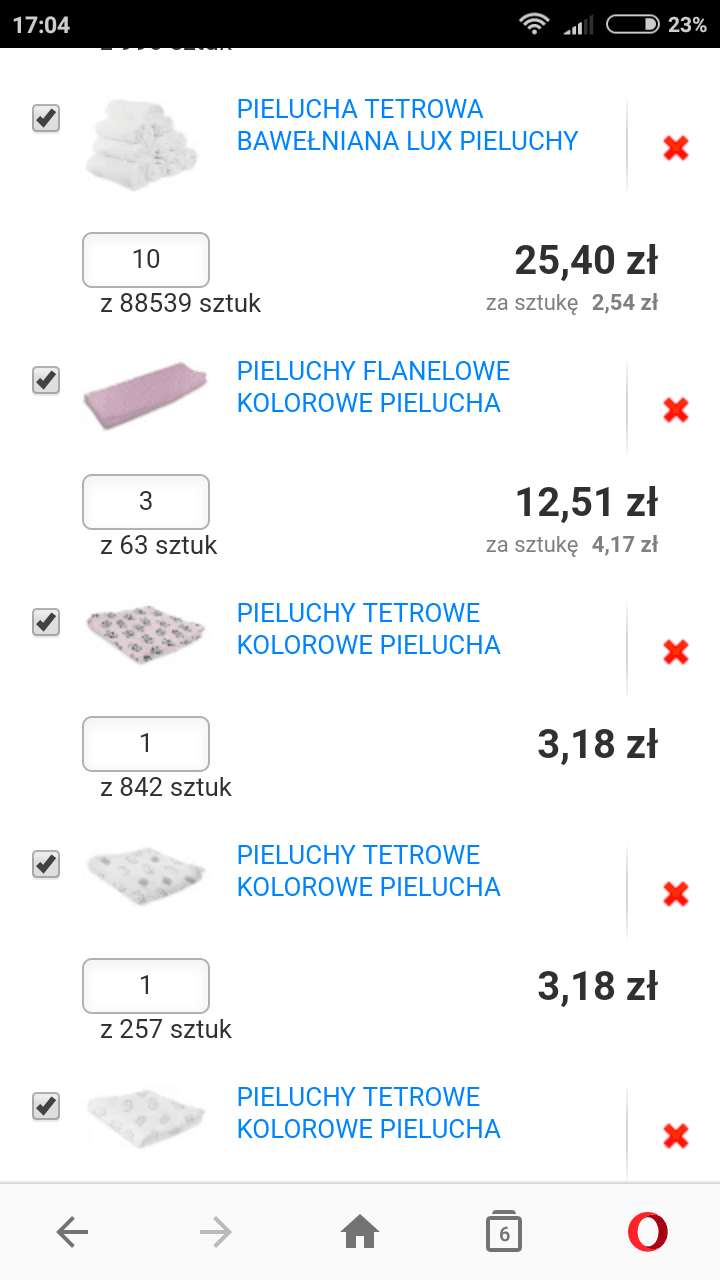Open the tab switcher showing 6 tabs
This screenshot has height=1280, width=720.
(504, 1233)
